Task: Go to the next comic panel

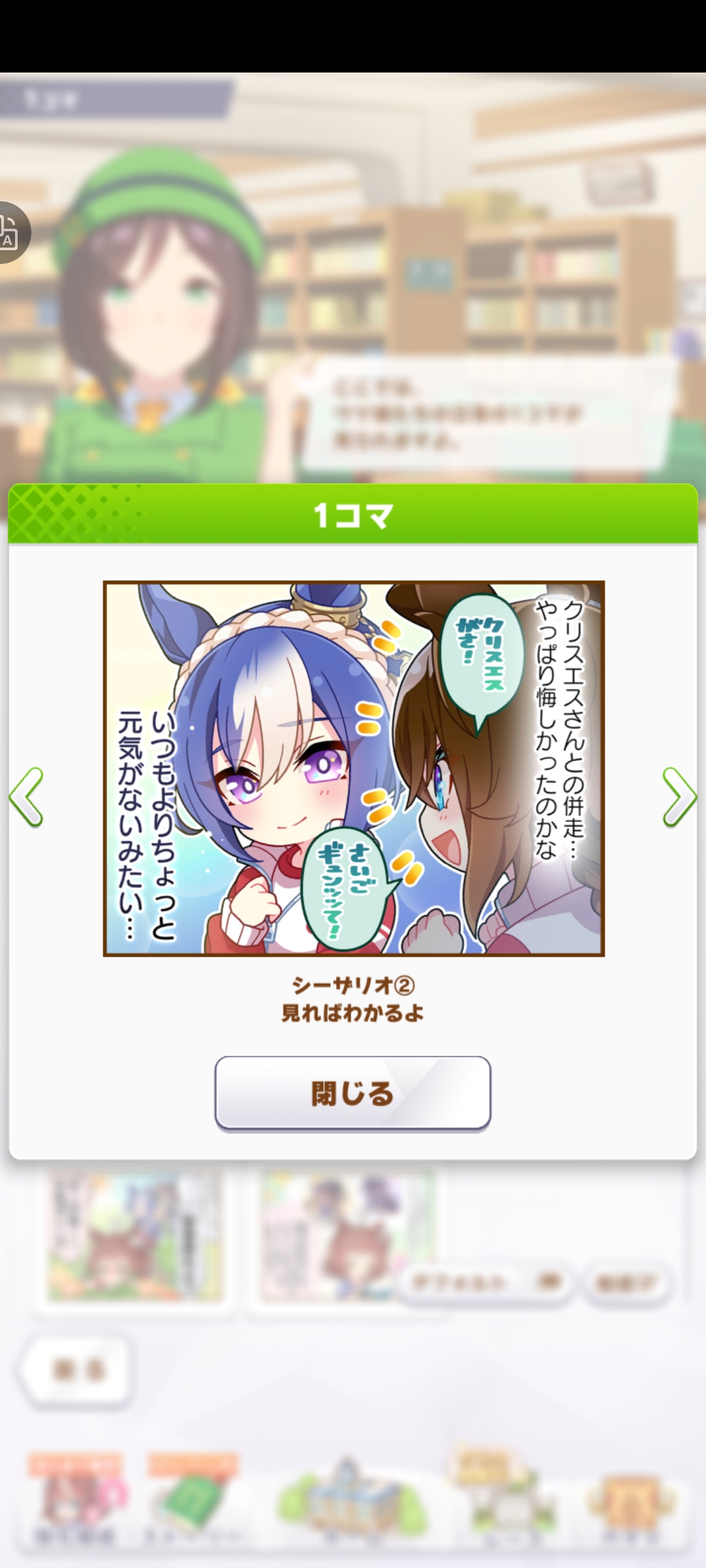Action: tap(679, 797)
